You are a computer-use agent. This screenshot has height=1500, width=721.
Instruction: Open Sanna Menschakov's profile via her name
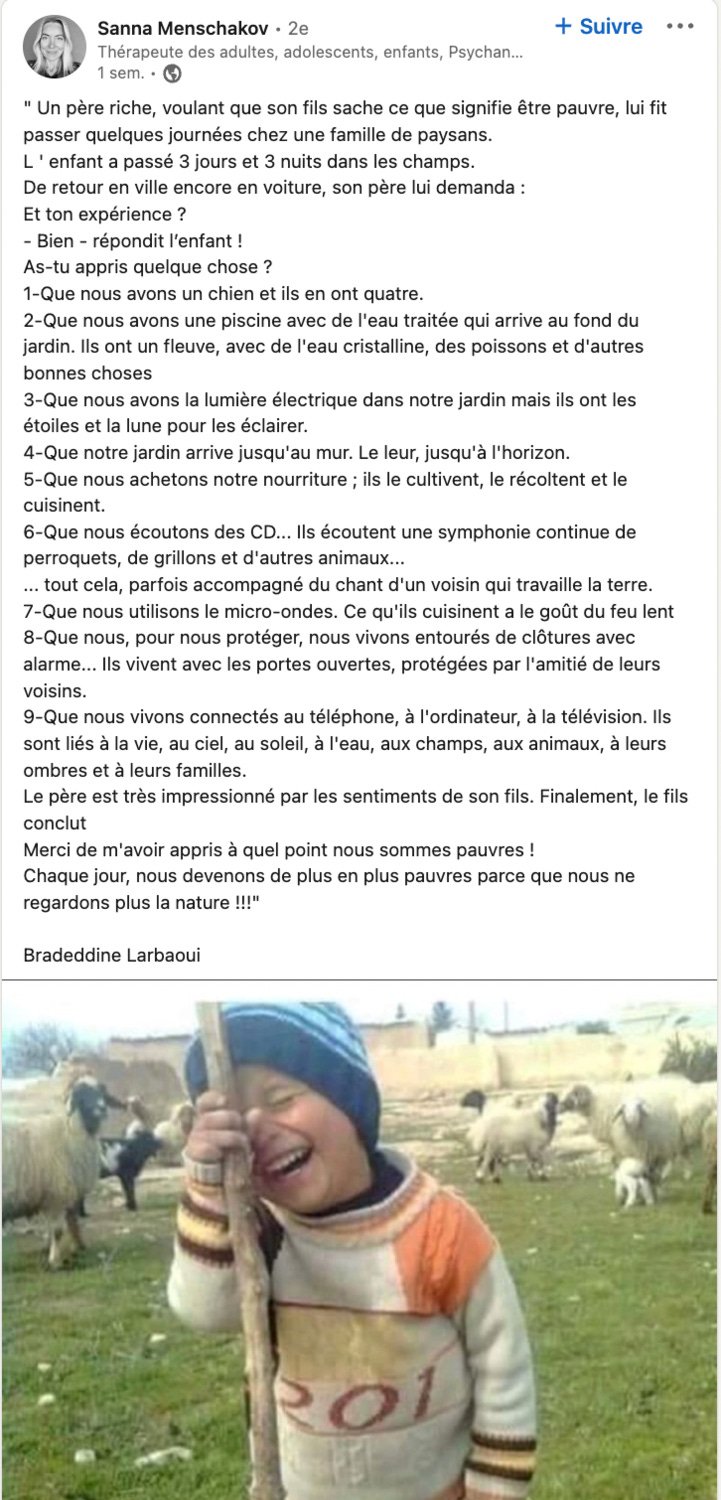click(x=183, y=28)
